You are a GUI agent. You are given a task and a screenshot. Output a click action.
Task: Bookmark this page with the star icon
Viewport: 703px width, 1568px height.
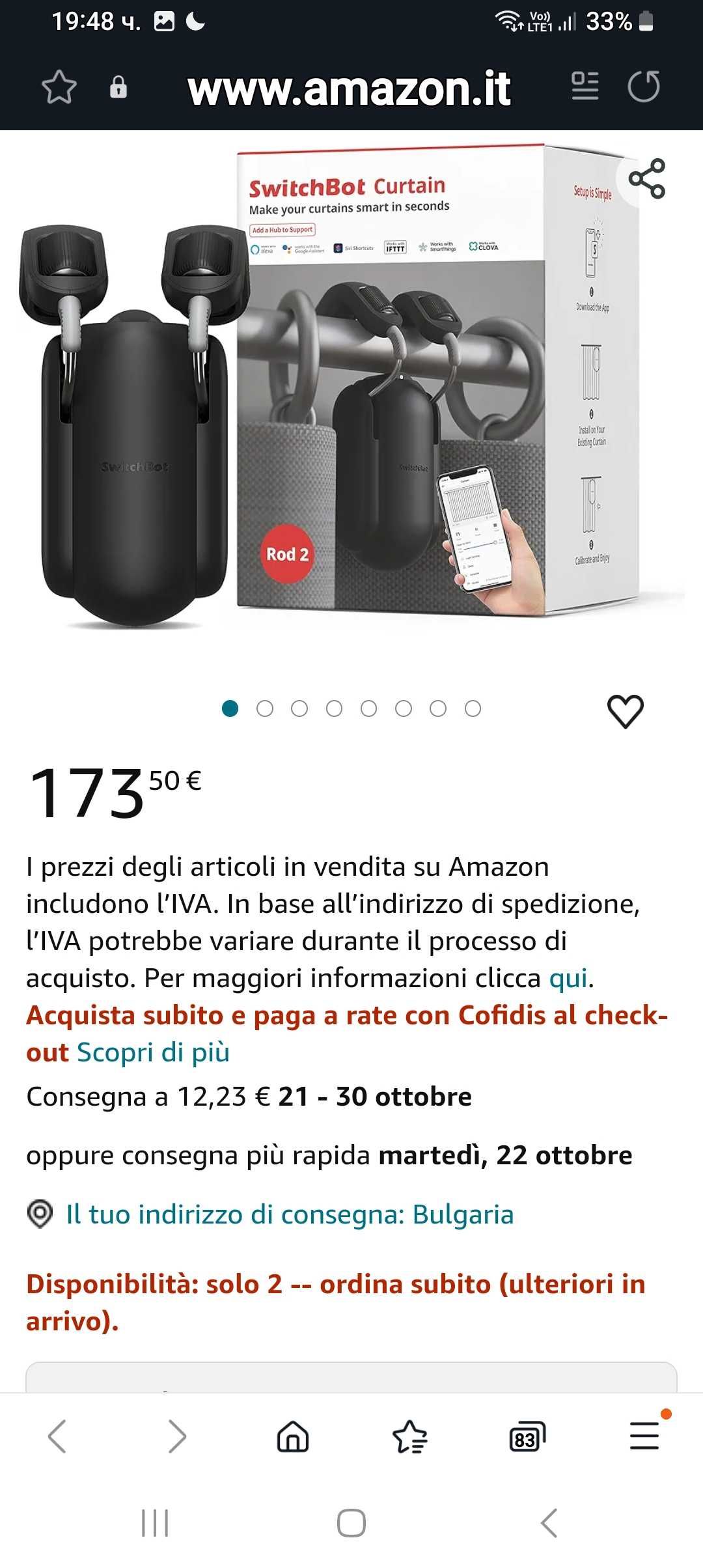tap(59, 87)
